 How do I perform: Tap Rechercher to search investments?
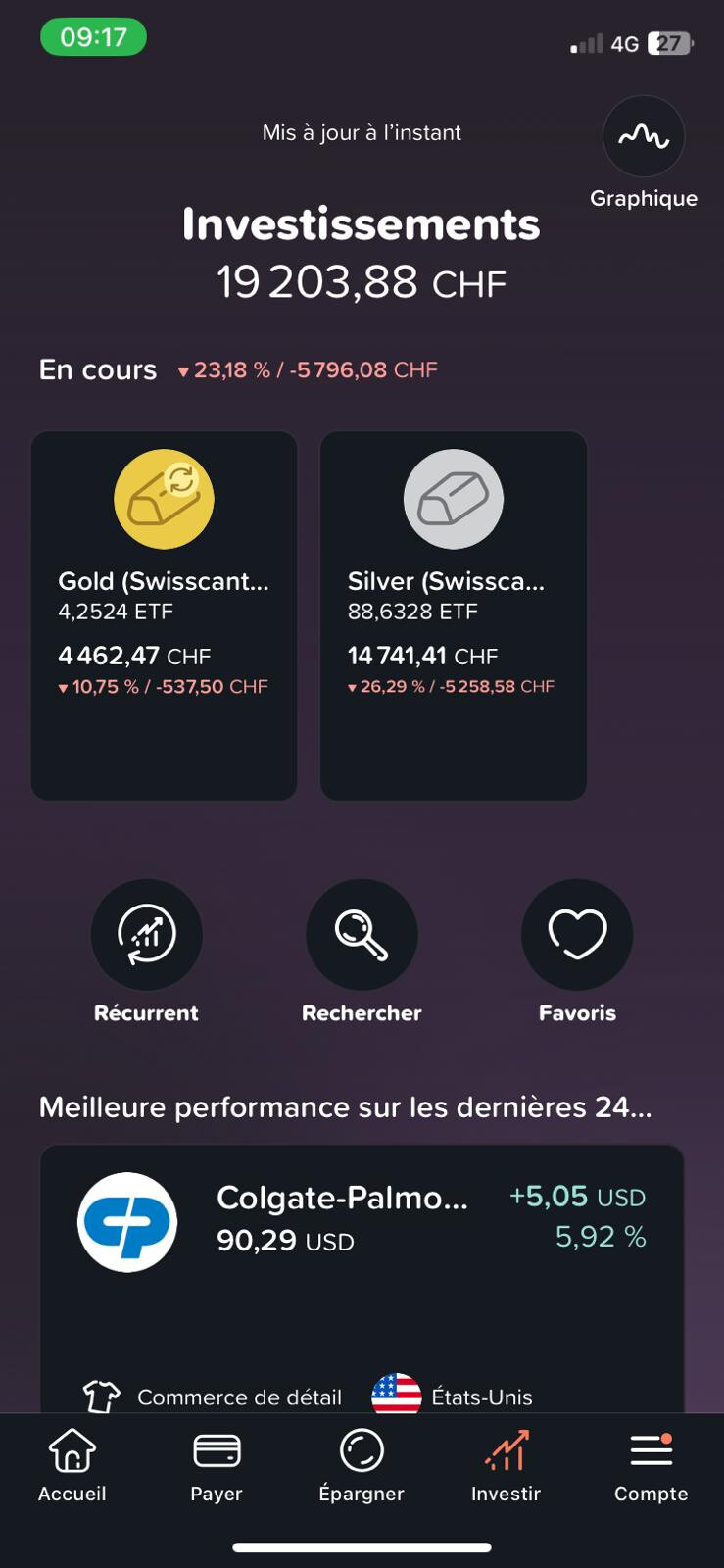pyautogui.click(x=362, y=935)
